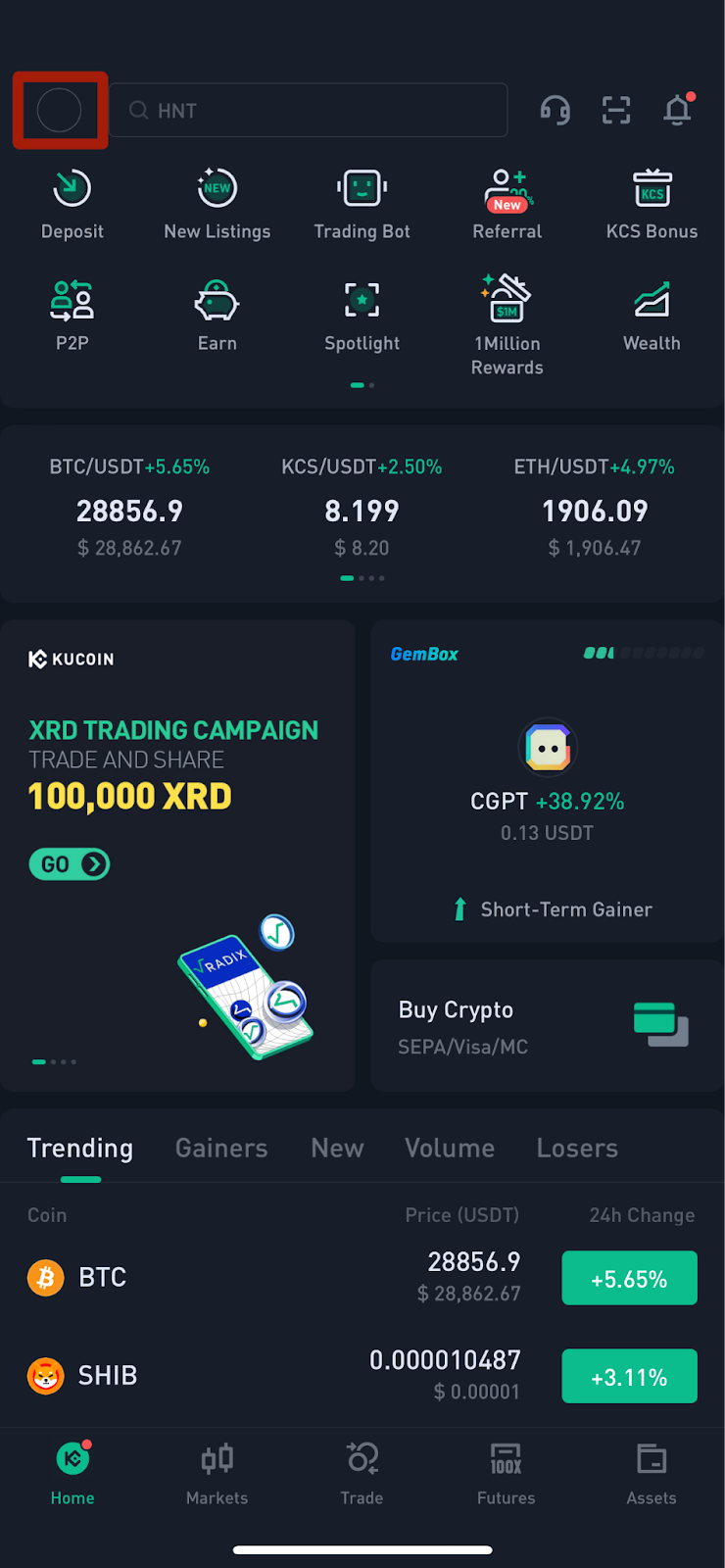Tap GO on the XRD campaign banner
The image size is (725, 1568).
[69, 864]
